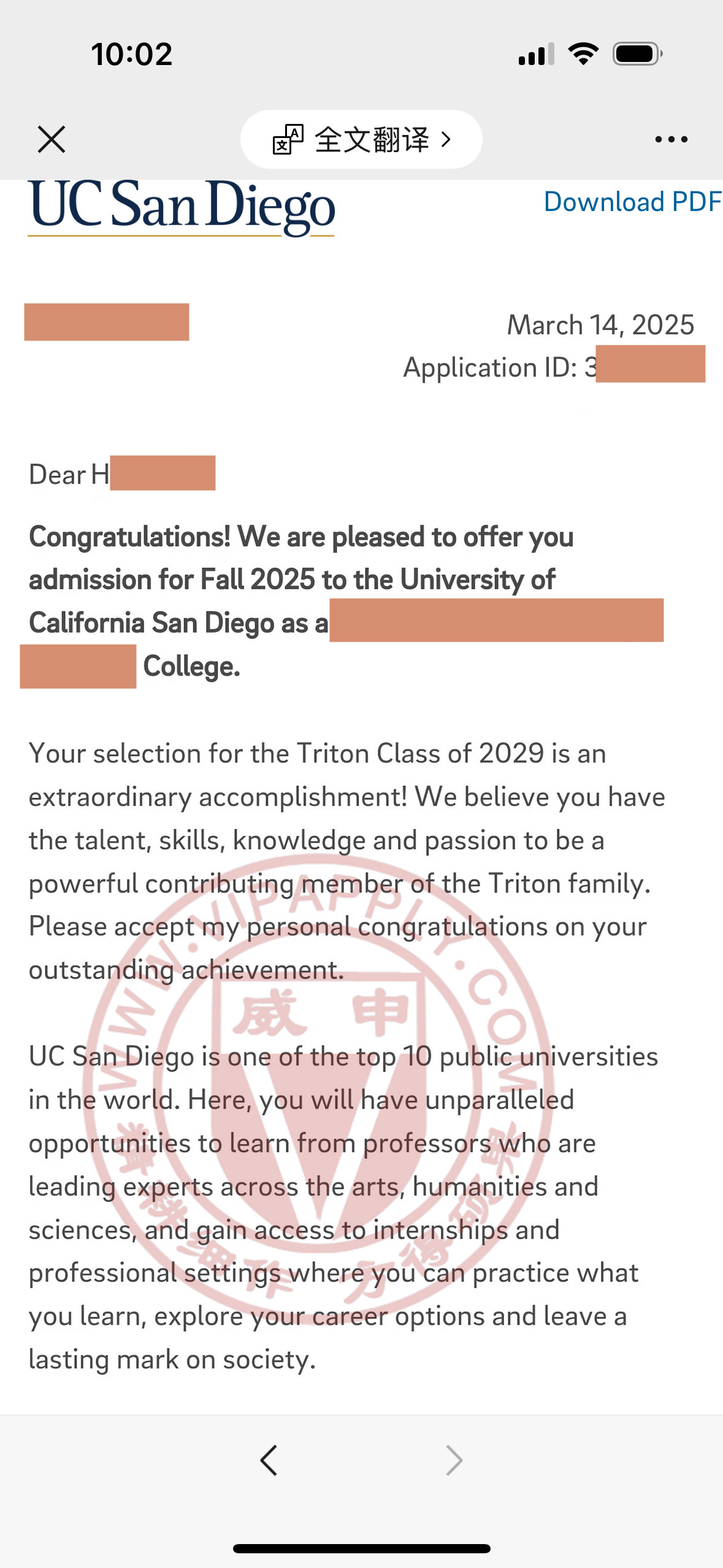The height and width of the screenshot is (1568, 723).
Task: Open the Download PDF link
Action: tap(633, 202)
